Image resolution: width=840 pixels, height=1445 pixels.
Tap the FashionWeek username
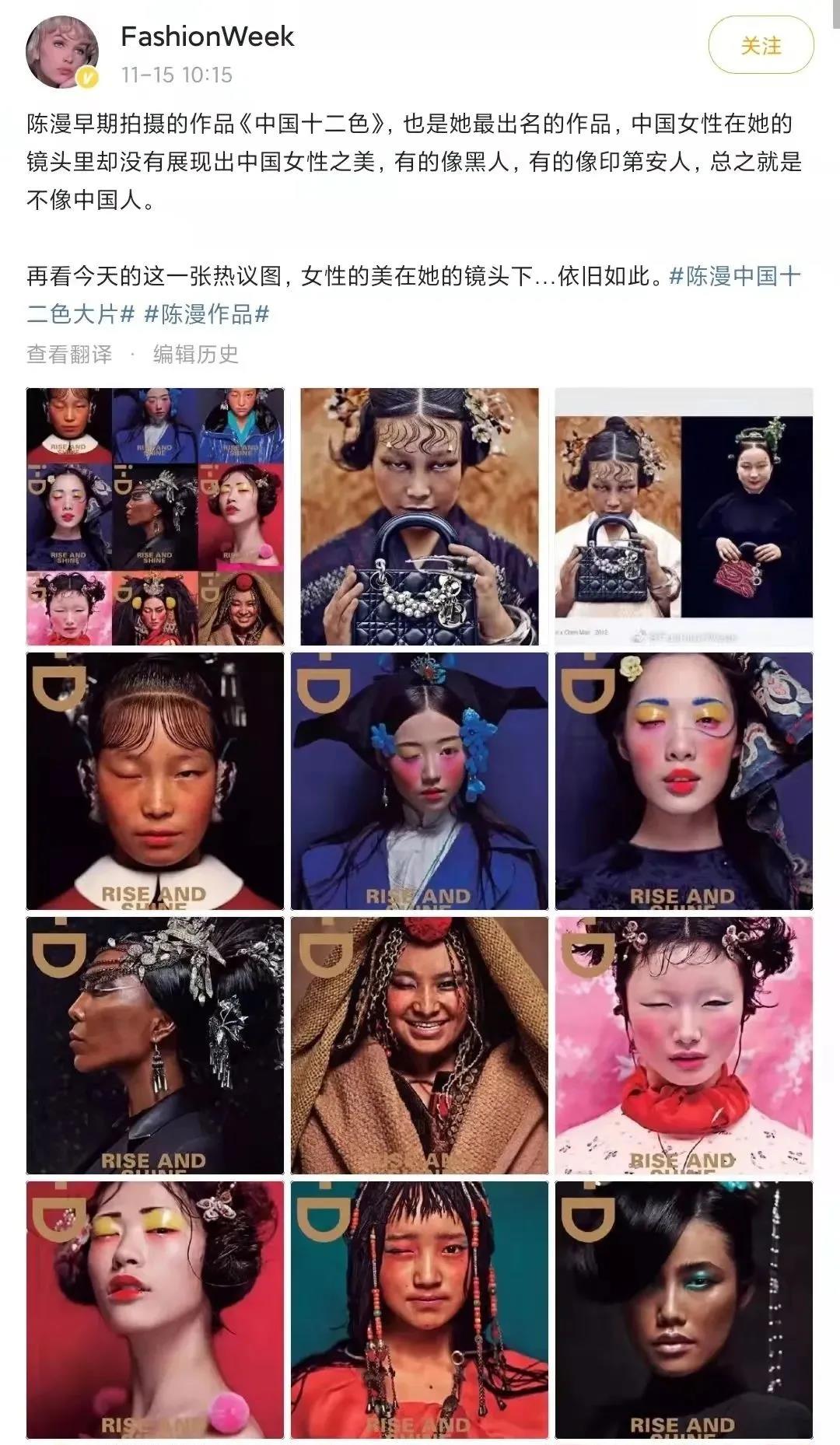(208, 37)
